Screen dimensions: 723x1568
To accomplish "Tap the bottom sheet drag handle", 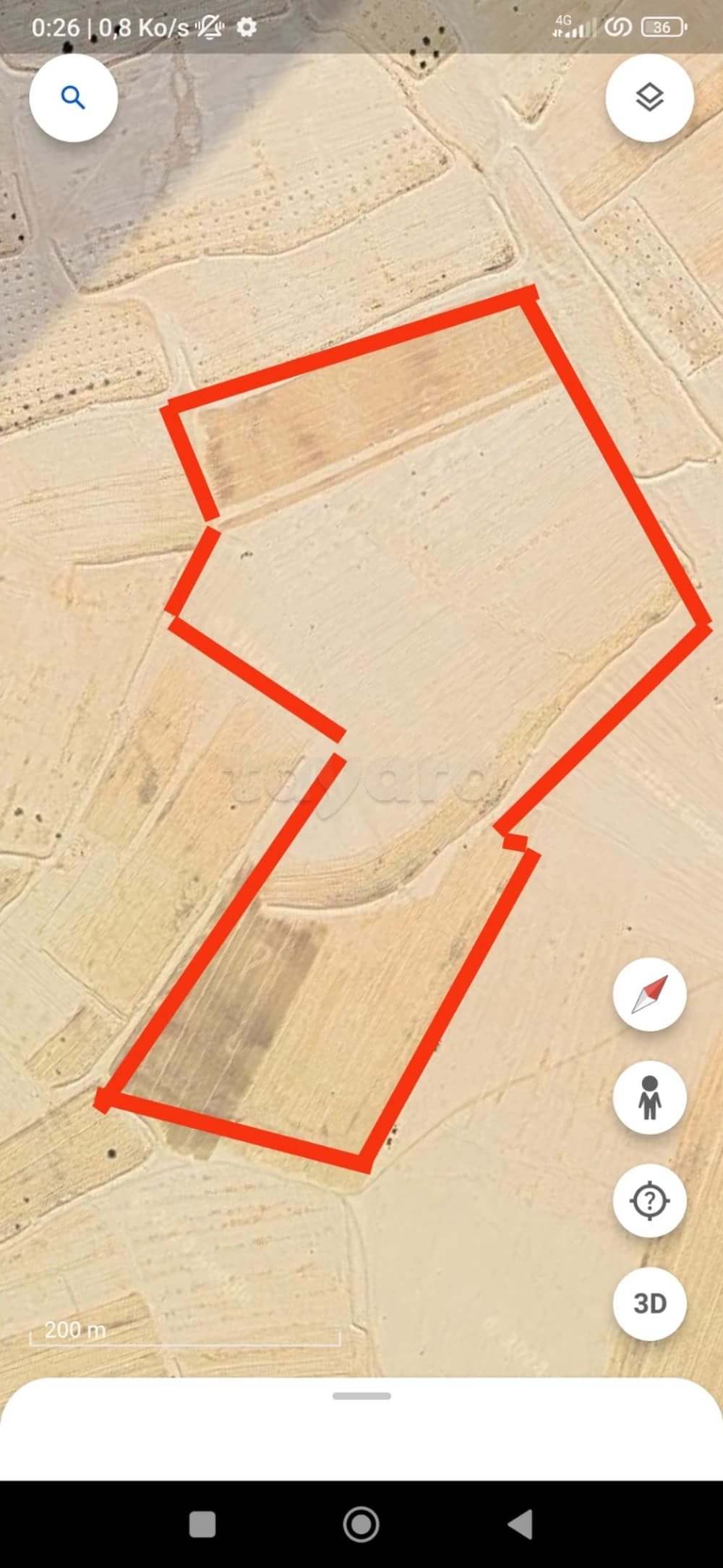I will (361, 1396).
